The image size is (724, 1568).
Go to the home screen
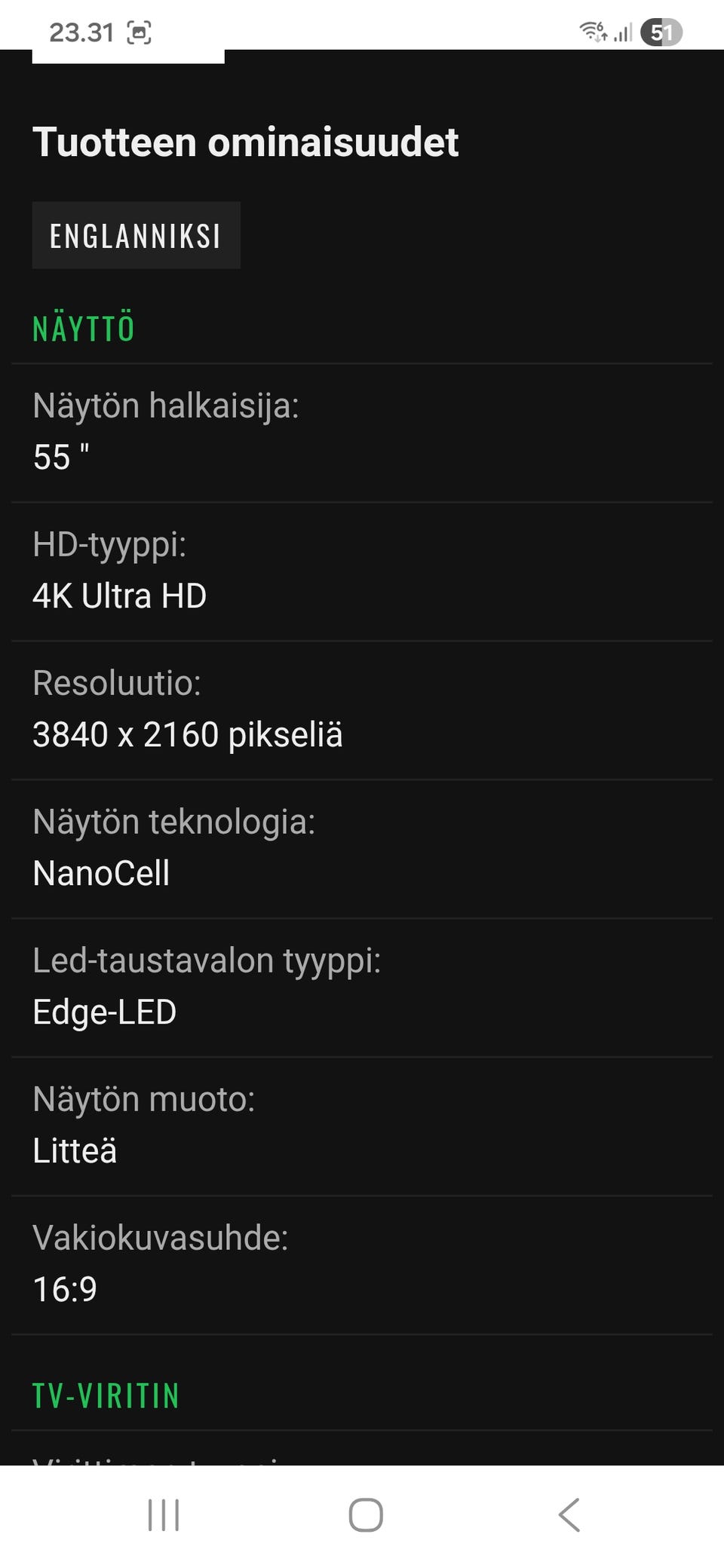click(366, 1514)
